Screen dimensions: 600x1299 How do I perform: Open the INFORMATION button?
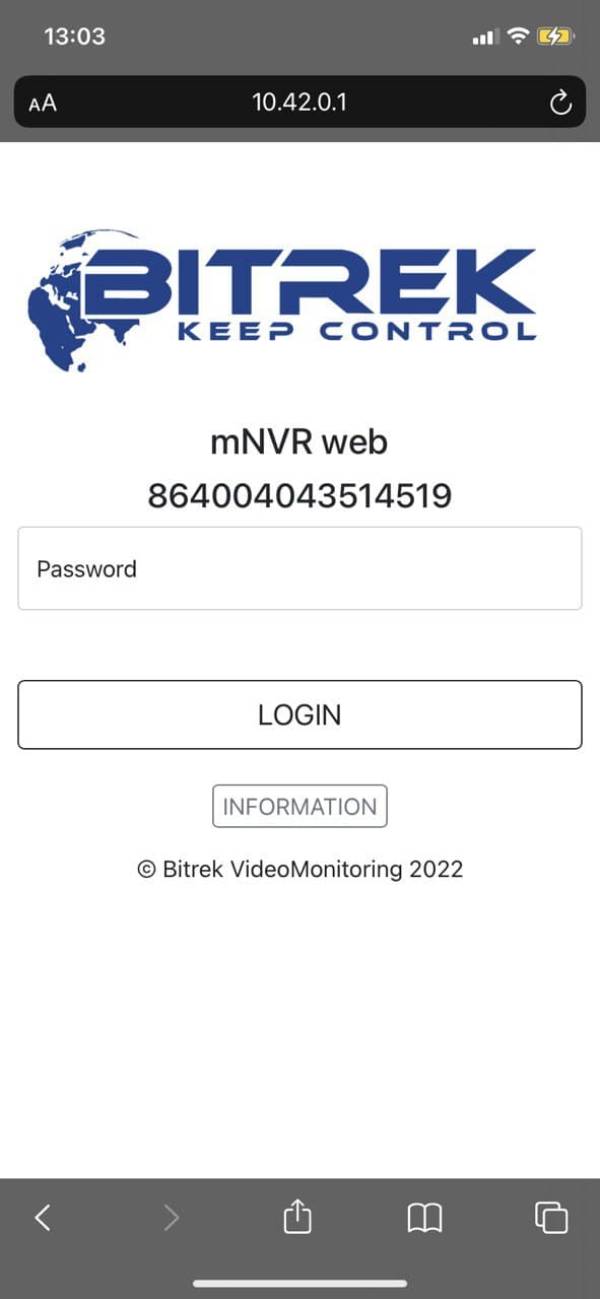click(299, 807)
